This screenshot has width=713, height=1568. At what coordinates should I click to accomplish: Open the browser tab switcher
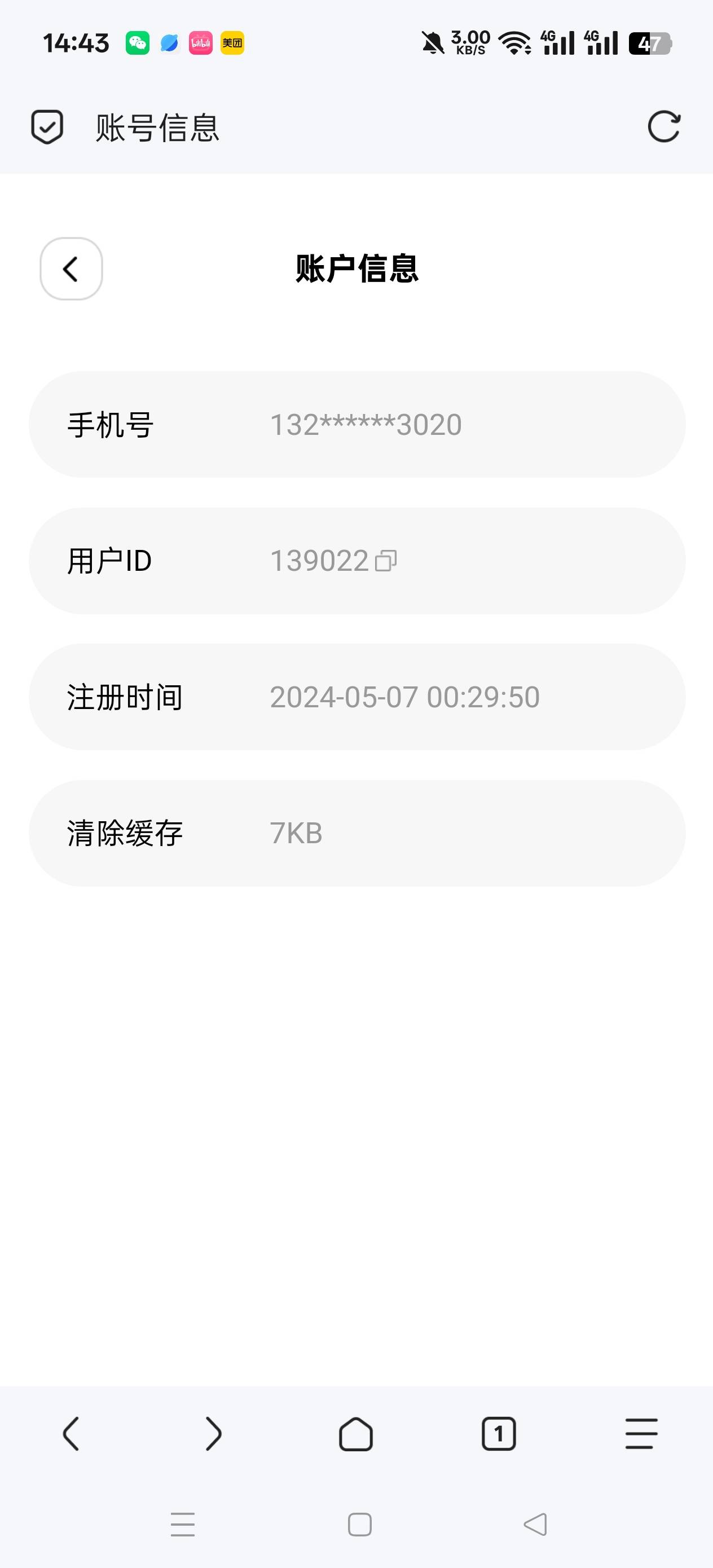[x=499, y=1433]
